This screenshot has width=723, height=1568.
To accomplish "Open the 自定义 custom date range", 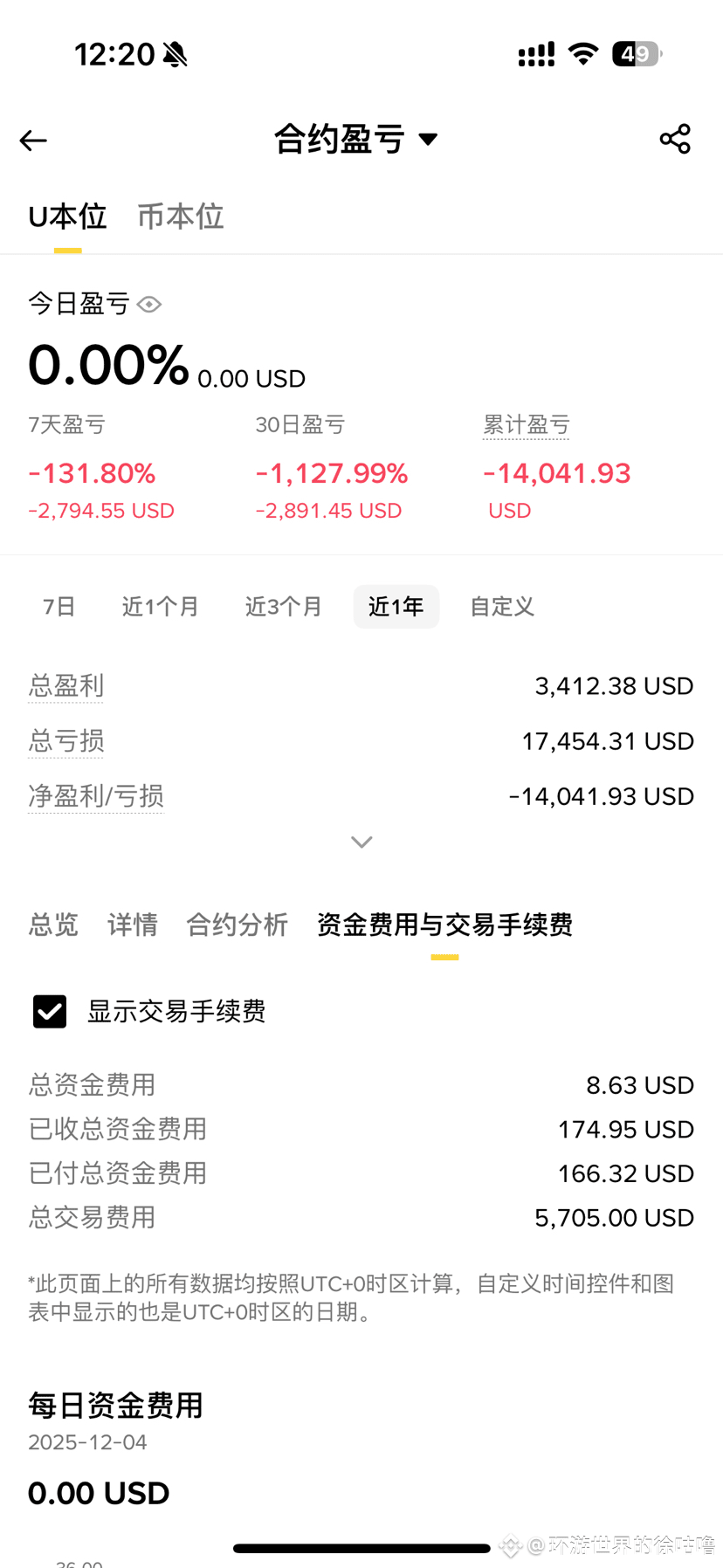I will pyautogui.click(x=502, y=607).
